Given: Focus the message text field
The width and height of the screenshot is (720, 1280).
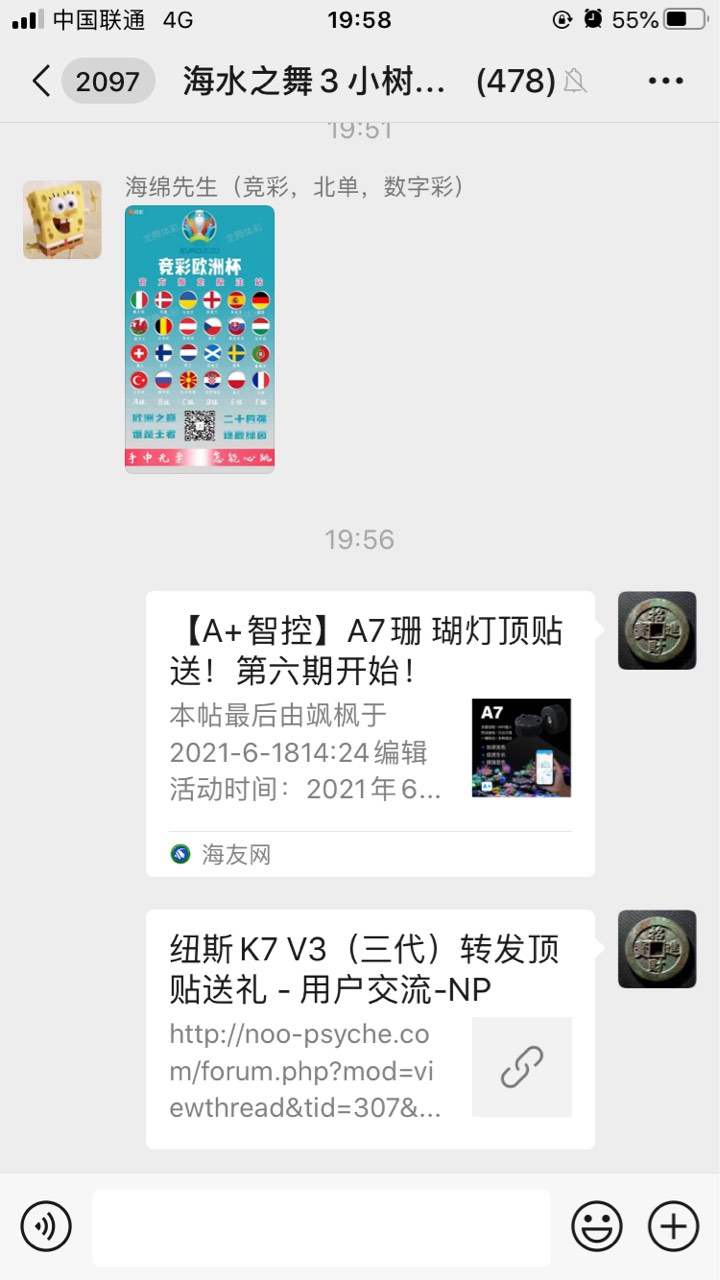Looking at the screenshot, I should point(321,1227).
